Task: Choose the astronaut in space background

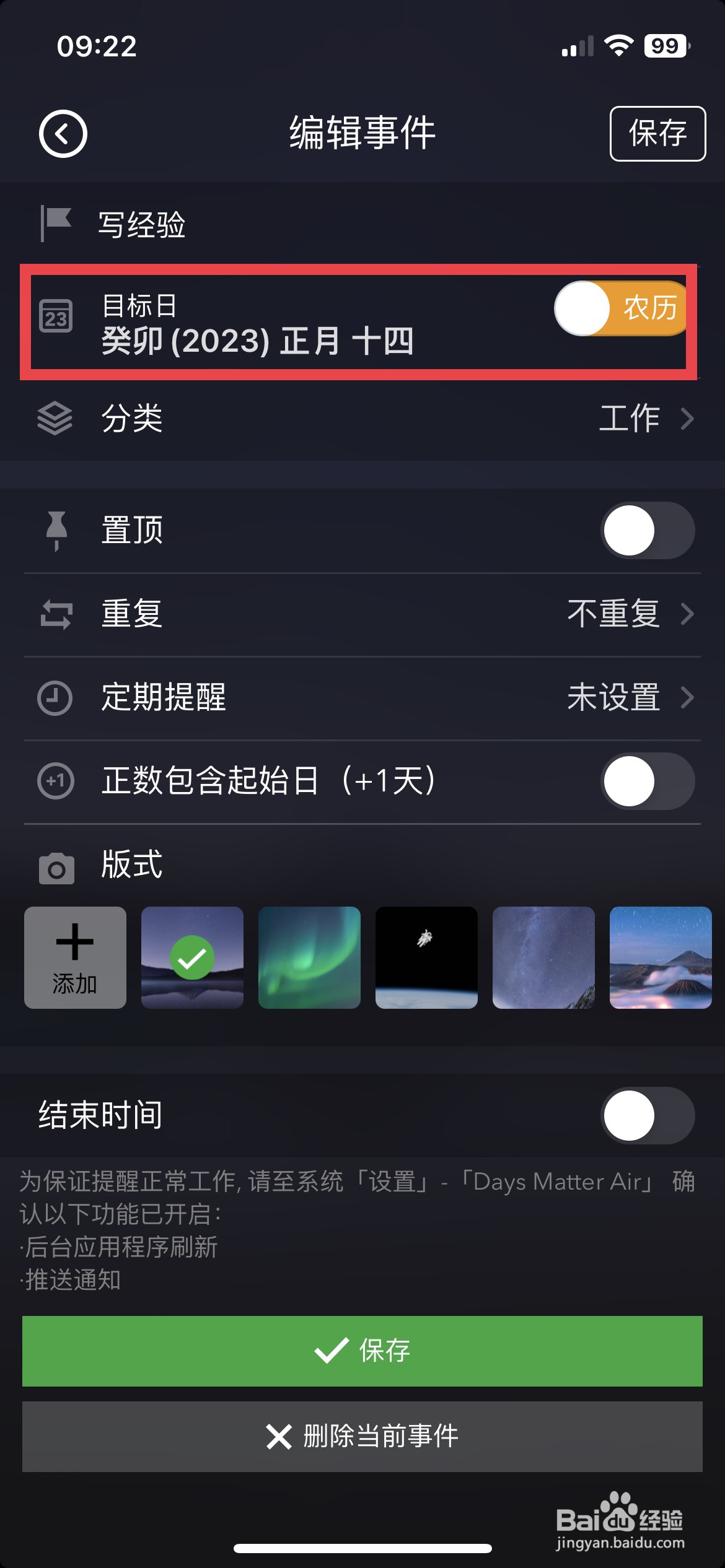Action: 426,957
